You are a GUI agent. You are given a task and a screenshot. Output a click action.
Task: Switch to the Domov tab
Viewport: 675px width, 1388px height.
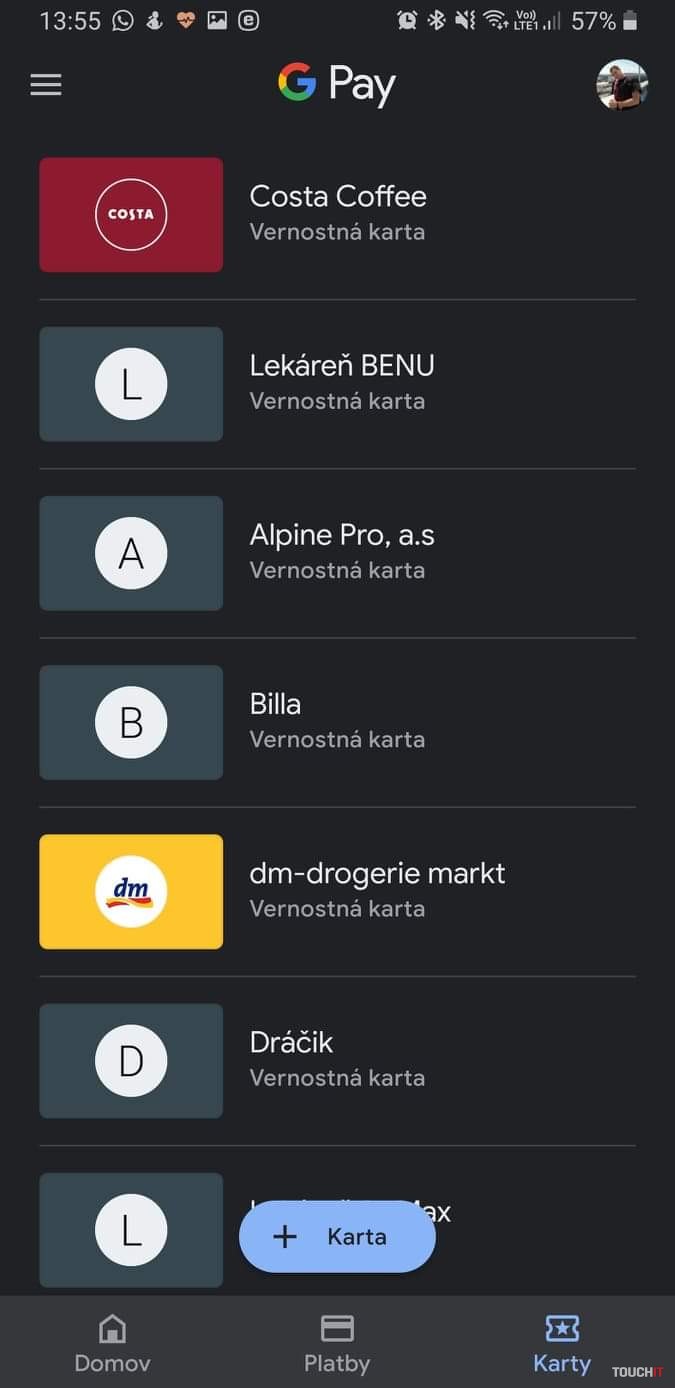[112, 1344]
